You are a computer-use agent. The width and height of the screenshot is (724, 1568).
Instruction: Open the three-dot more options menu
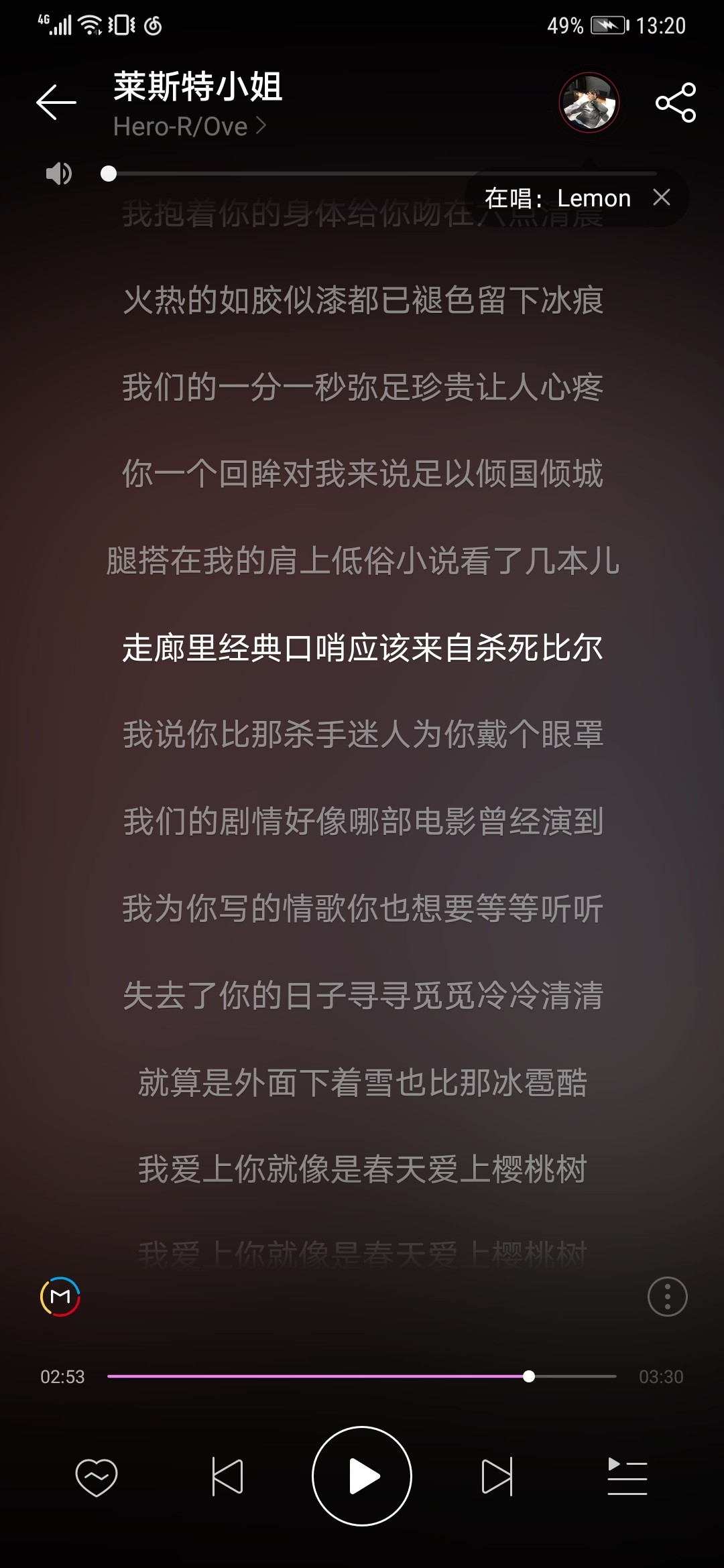click(x=667, y=1296)
